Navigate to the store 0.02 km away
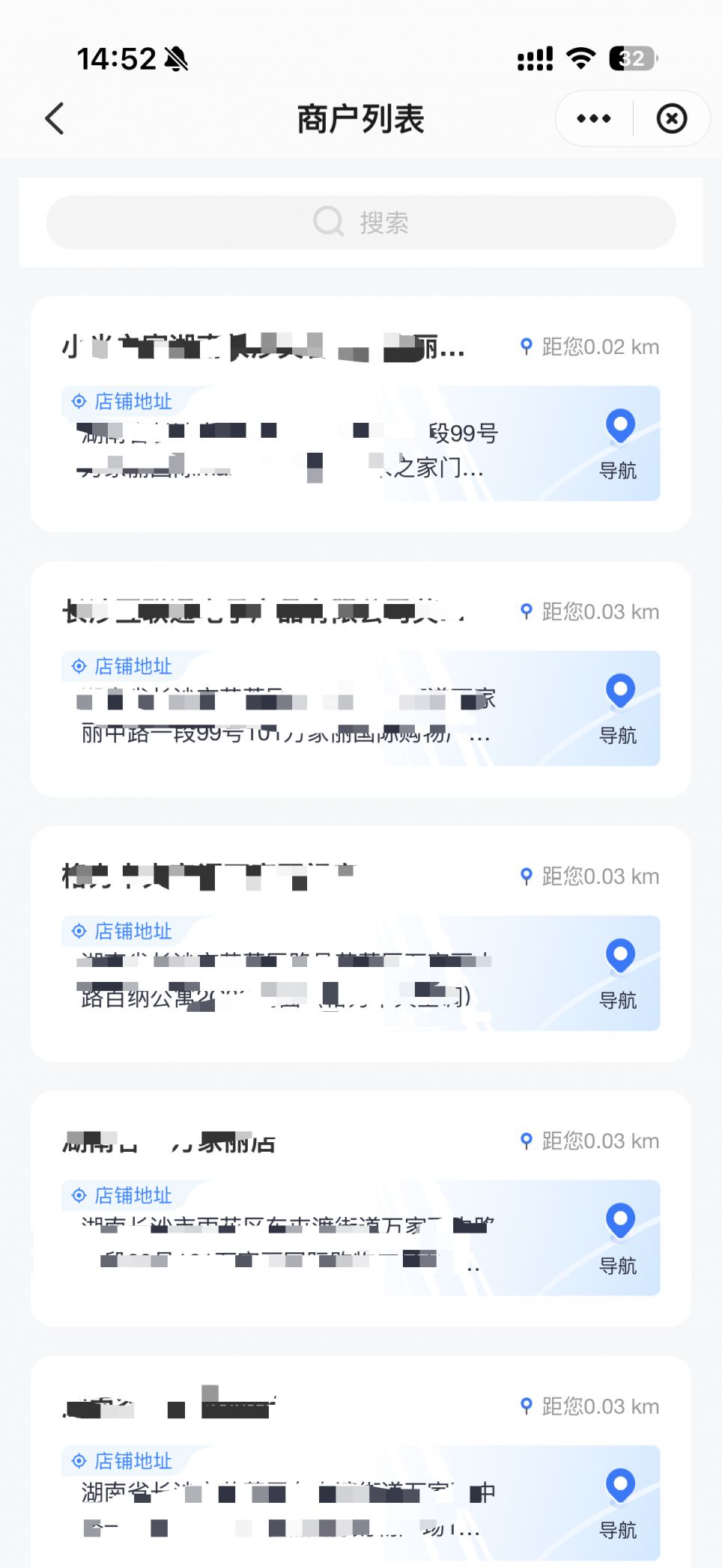Screen dimensions: 722x1568 pos(619,444)
